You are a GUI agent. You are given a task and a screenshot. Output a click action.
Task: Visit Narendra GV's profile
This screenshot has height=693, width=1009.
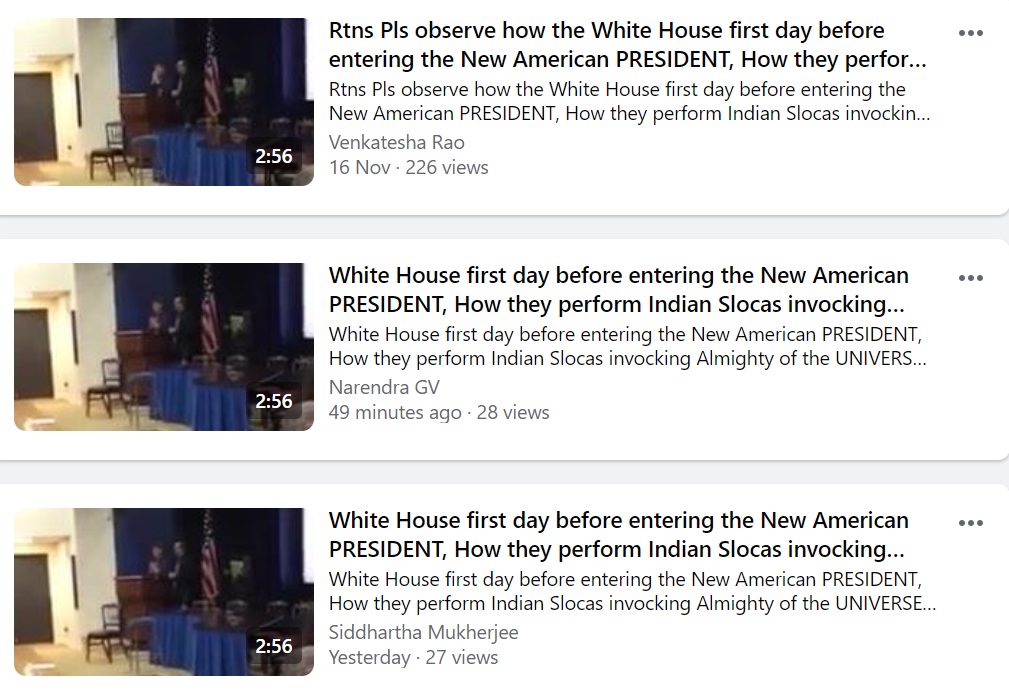(384, 387)
